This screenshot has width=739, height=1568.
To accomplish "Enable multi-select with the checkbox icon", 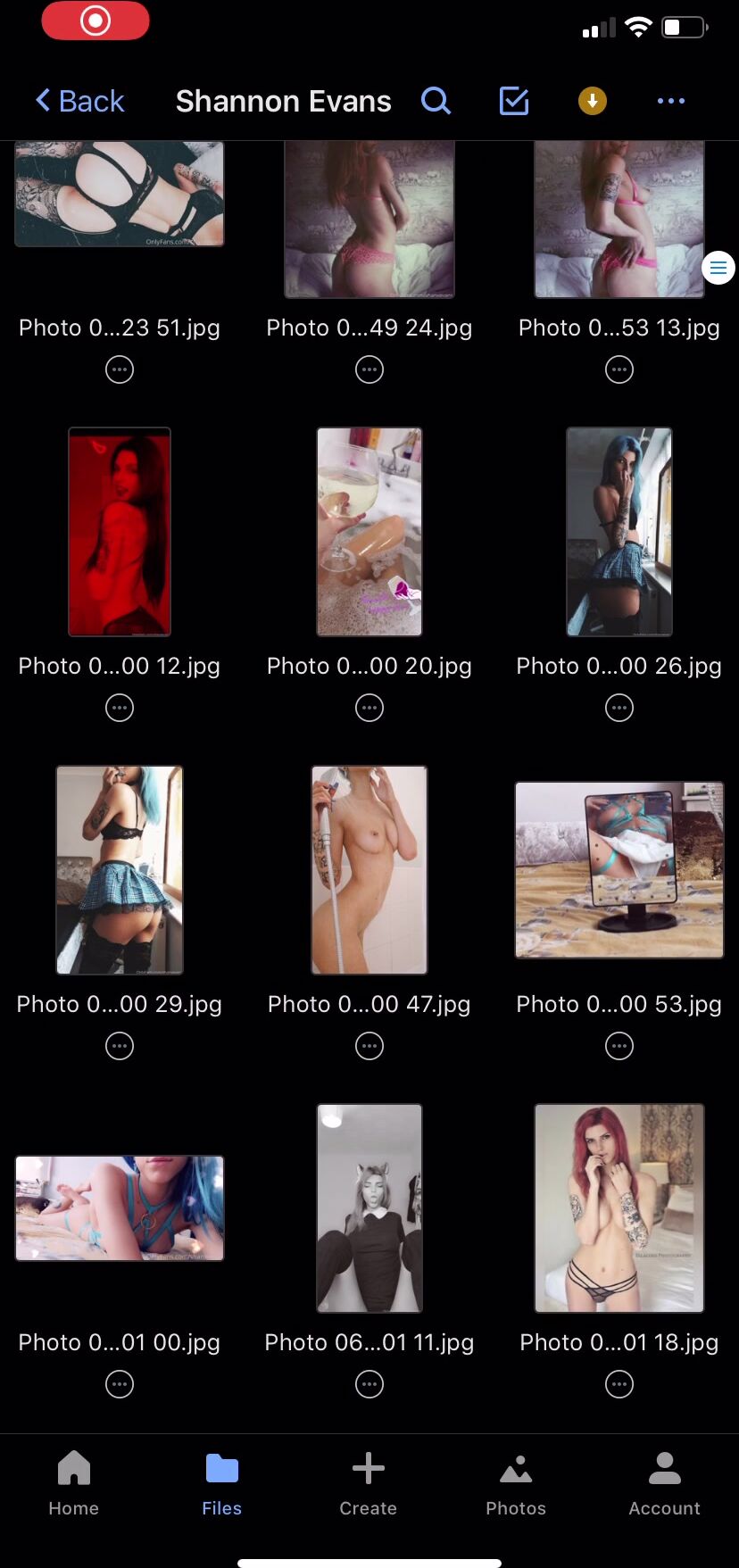I will pyautogui.click(x=514, y=101).
